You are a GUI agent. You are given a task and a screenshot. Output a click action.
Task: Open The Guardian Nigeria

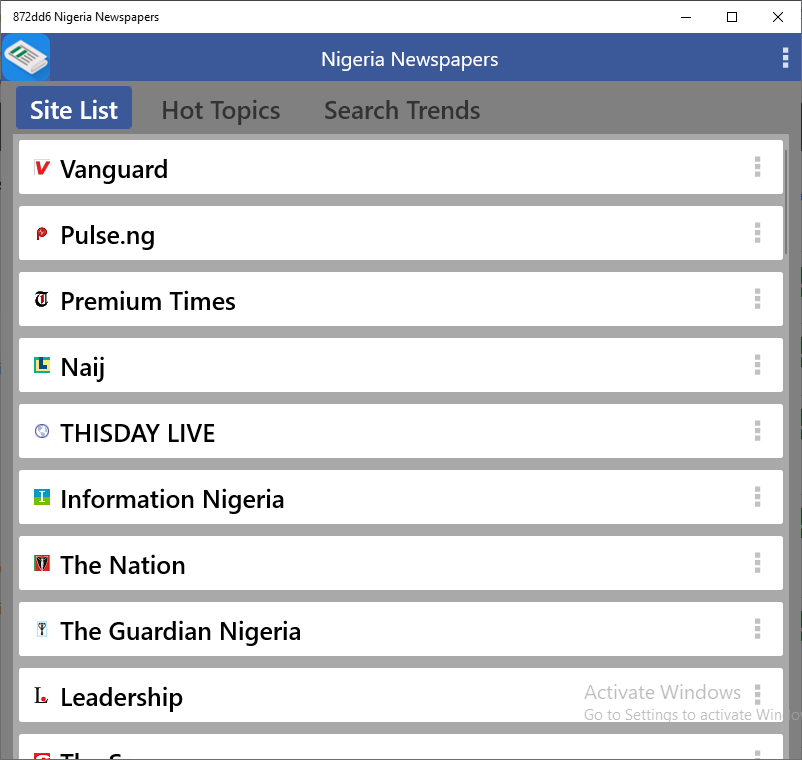(x=180, y=631)
